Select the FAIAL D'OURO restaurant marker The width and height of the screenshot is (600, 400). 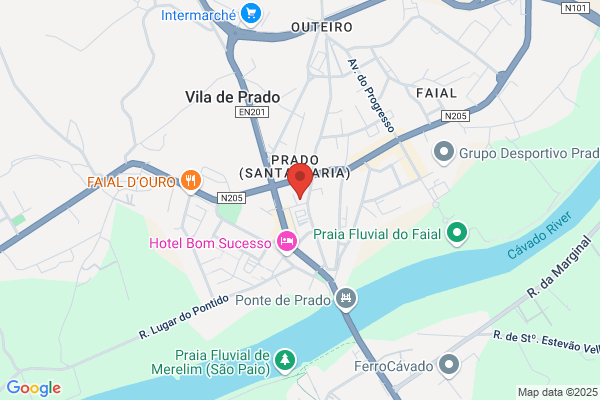191,181
